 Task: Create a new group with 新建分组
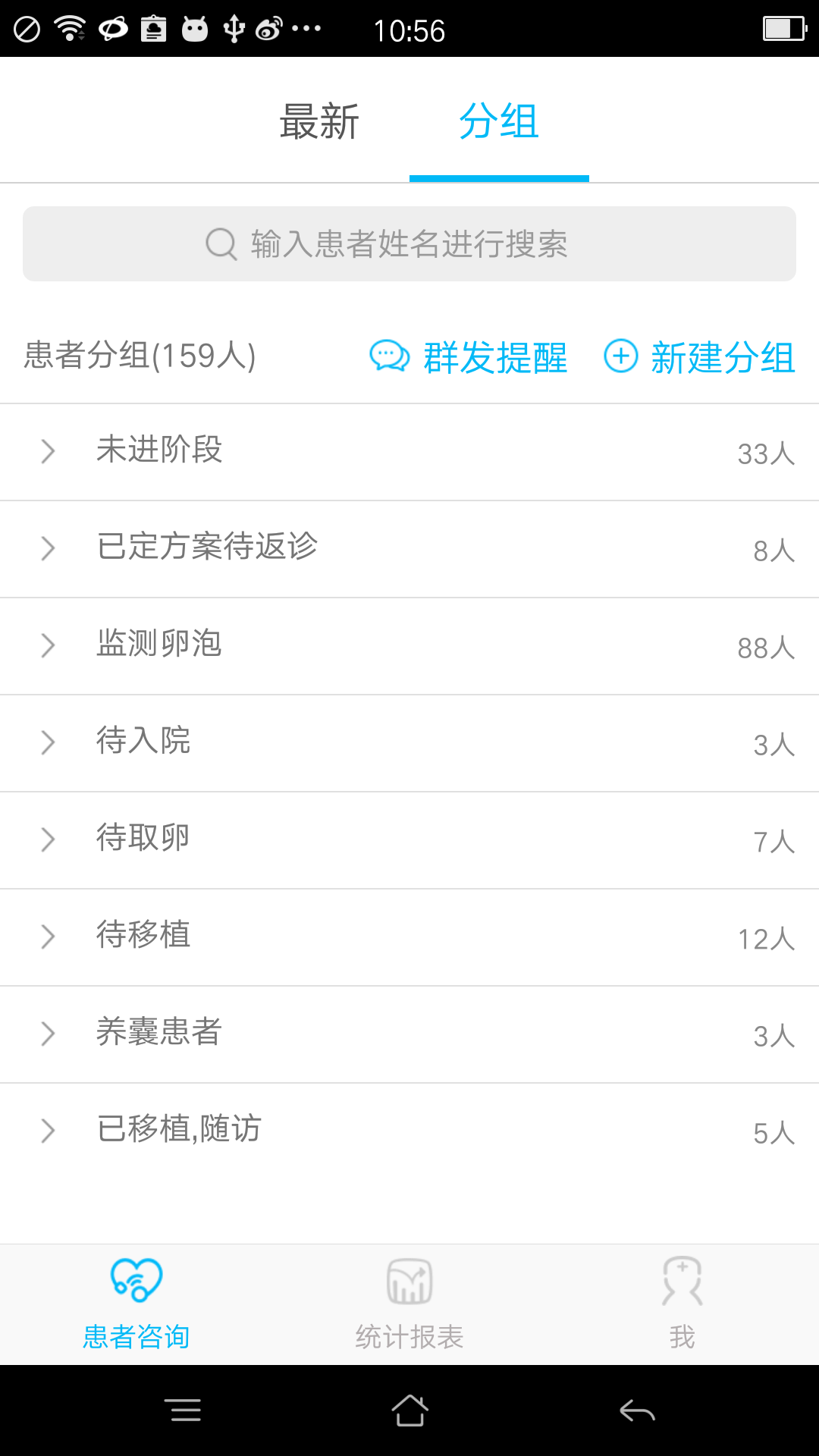[x=699, y=357]
